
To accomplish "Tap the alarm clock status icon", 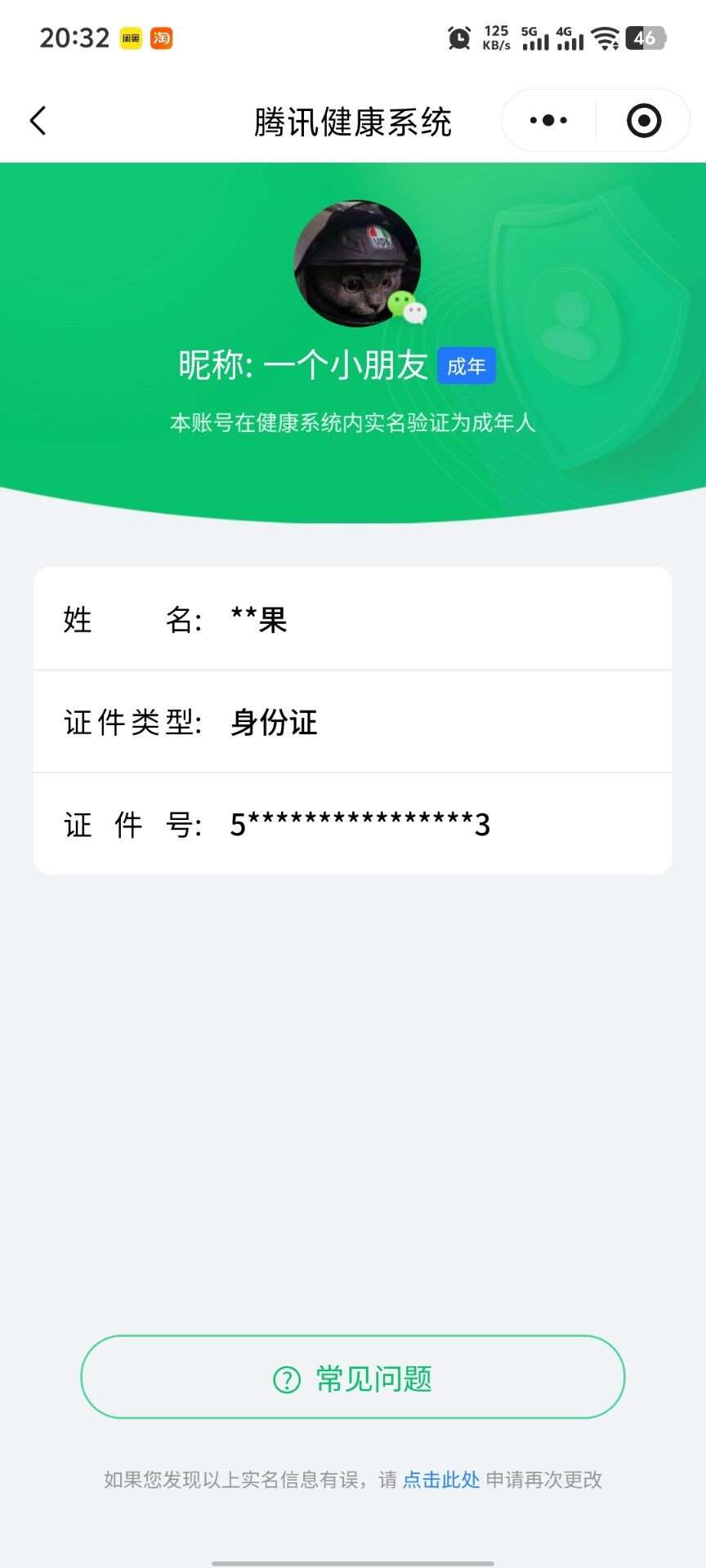I will click(x=459, y=37).
